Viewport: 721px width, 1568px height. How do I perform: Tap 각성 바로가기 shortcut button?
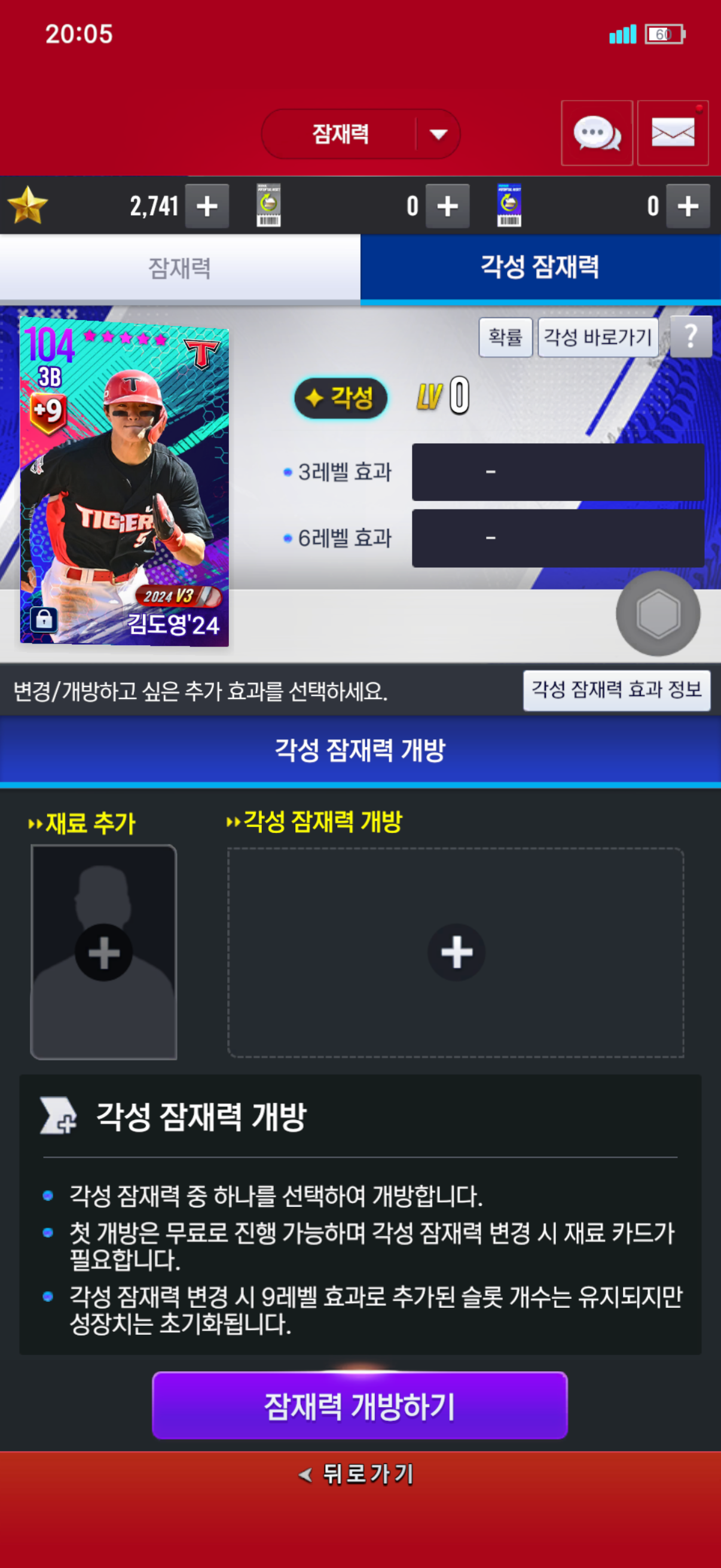[x=597, y=337]
